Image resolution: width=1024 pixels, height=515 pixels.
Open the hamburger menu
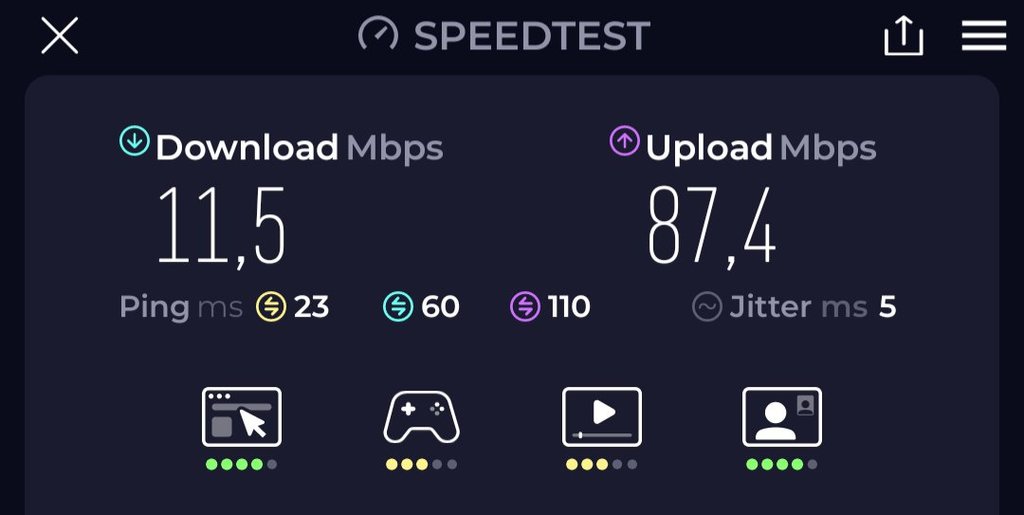click(x=983, y=37)
